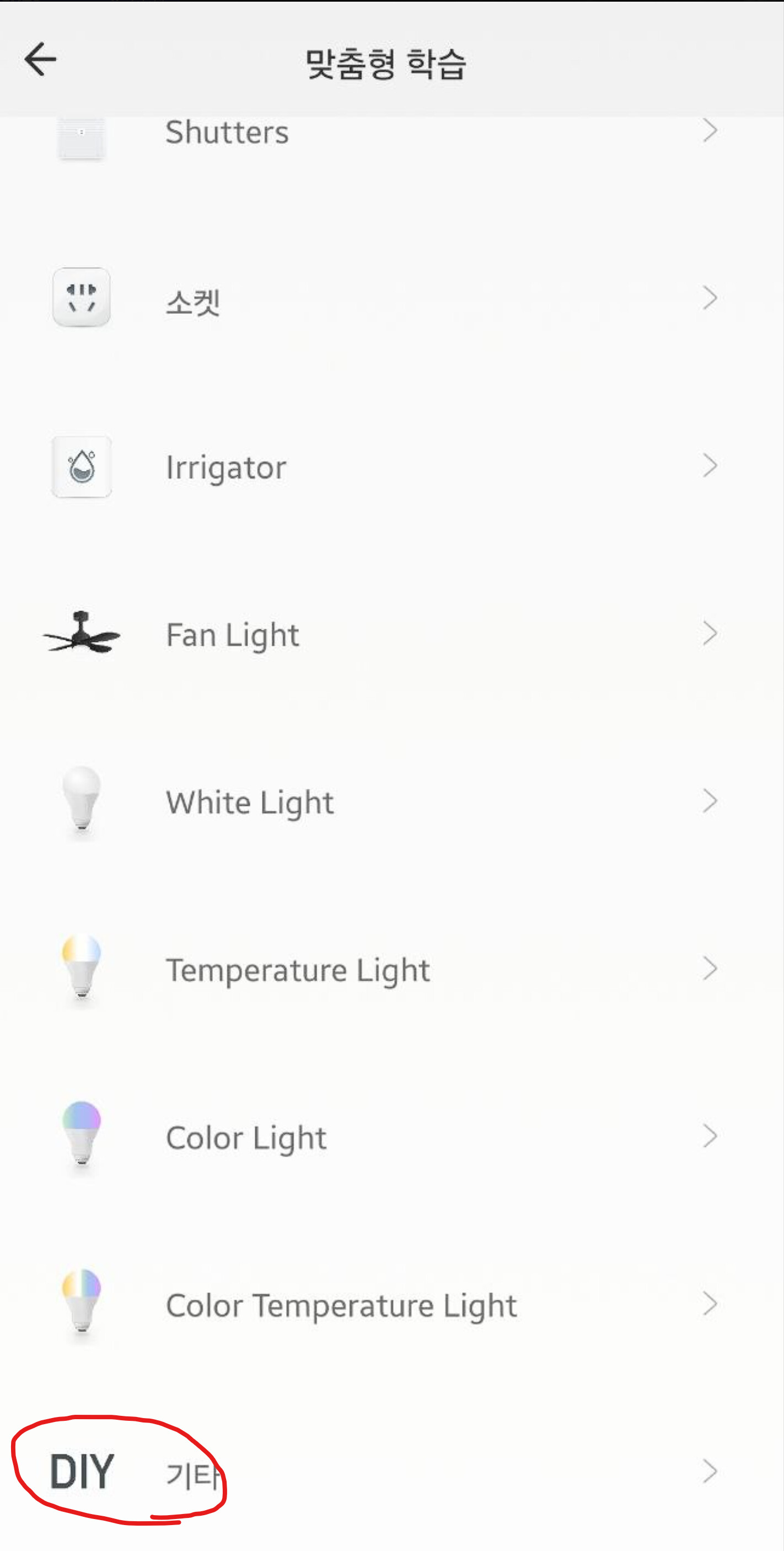Tap the Temperature Light row
The width and height of the screenshot is (784, 1551).
click(x=298, y=970)
